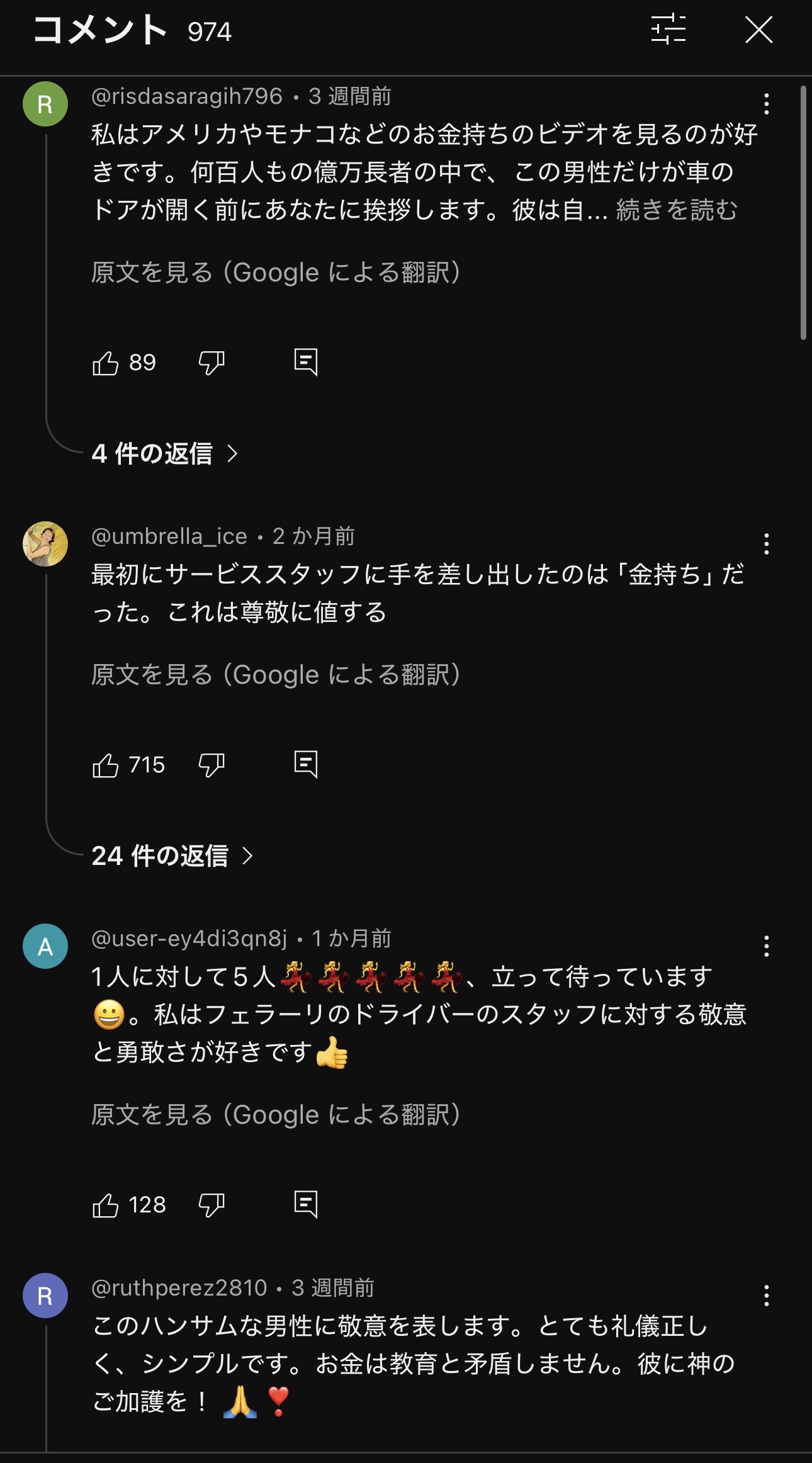Show original text of @umbrella_ice's comment
The height and width of the screenshot is (1463, 812).
pos(276,675)
